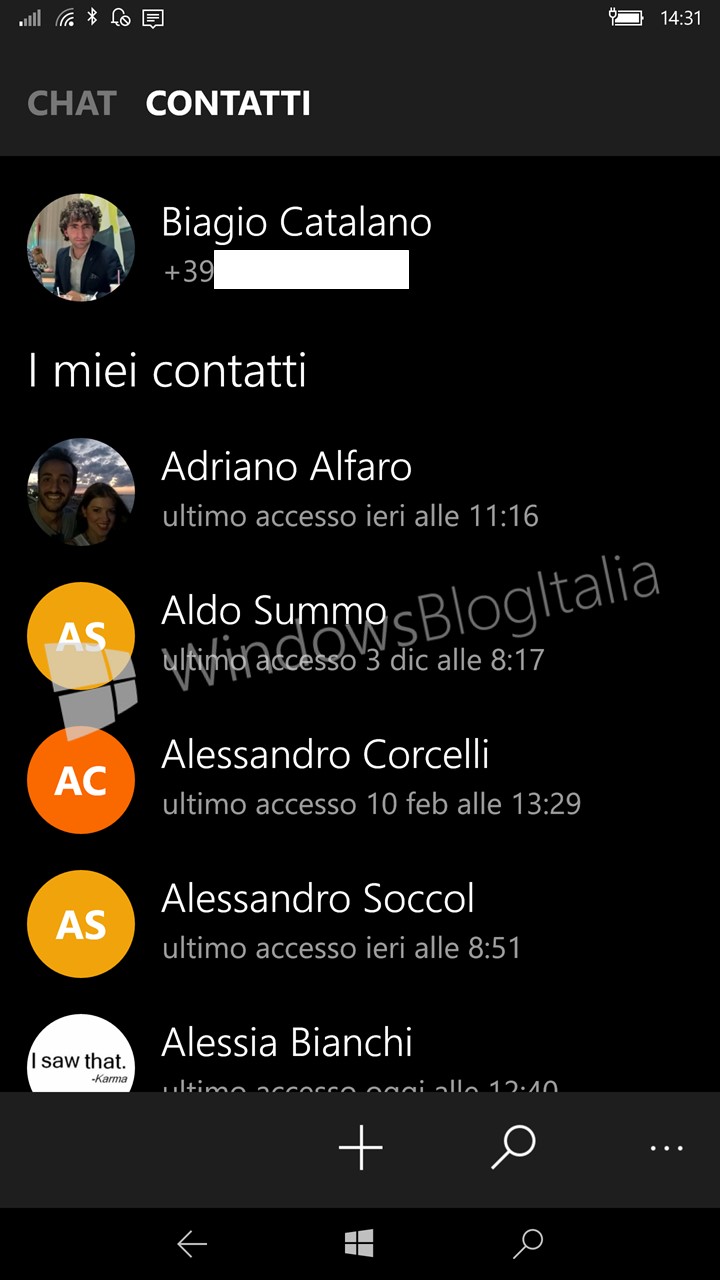
Task: Switch to the CHAT tab
Action: [x=72, y=103]
